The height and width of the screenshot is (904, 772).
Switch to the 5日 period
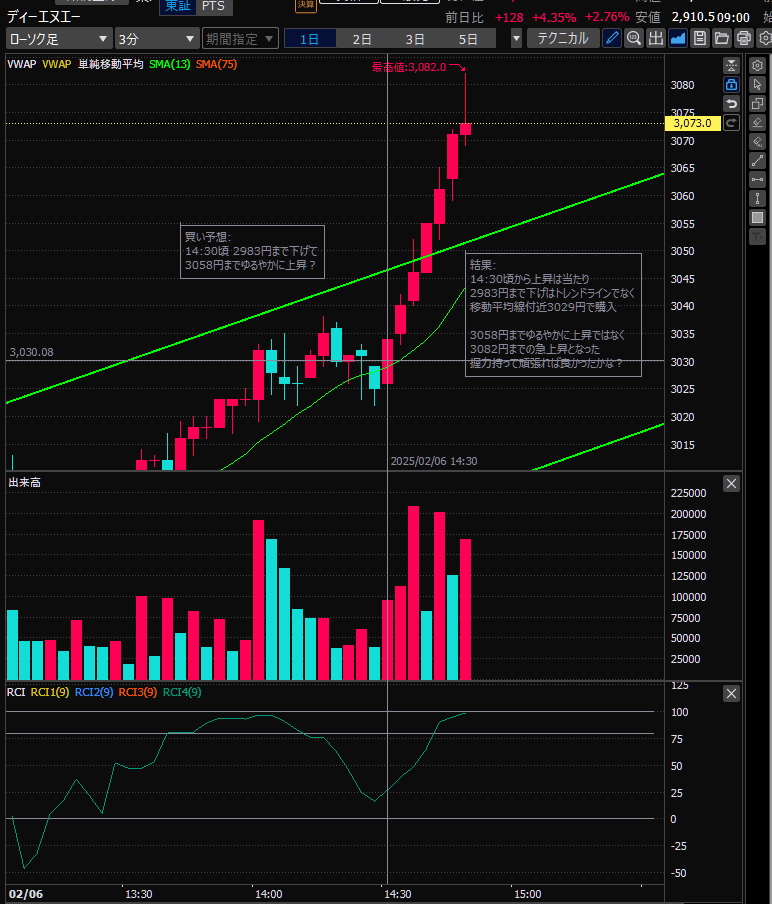tap(467, 39)
